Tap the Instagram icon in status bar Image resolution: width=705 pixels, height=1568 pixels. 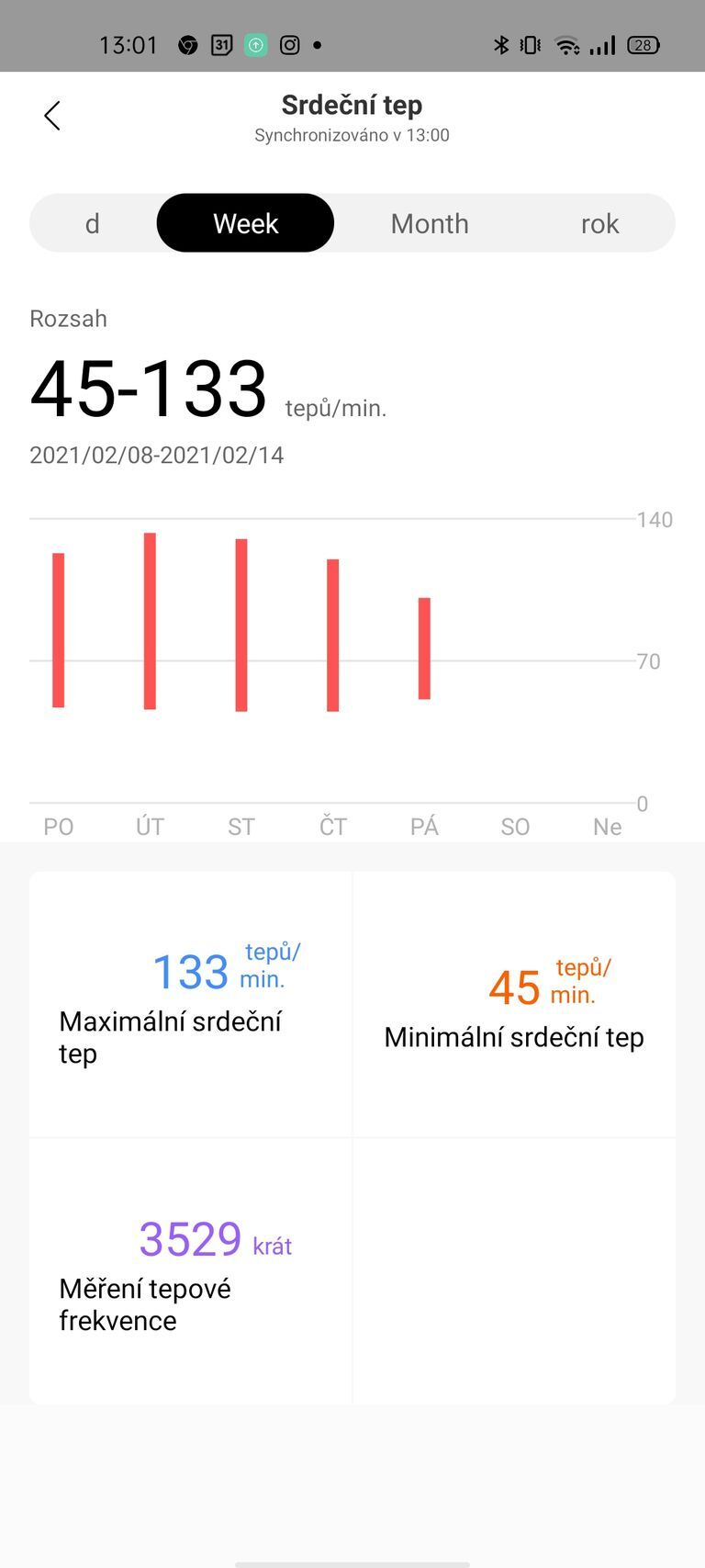coord(290,44)
